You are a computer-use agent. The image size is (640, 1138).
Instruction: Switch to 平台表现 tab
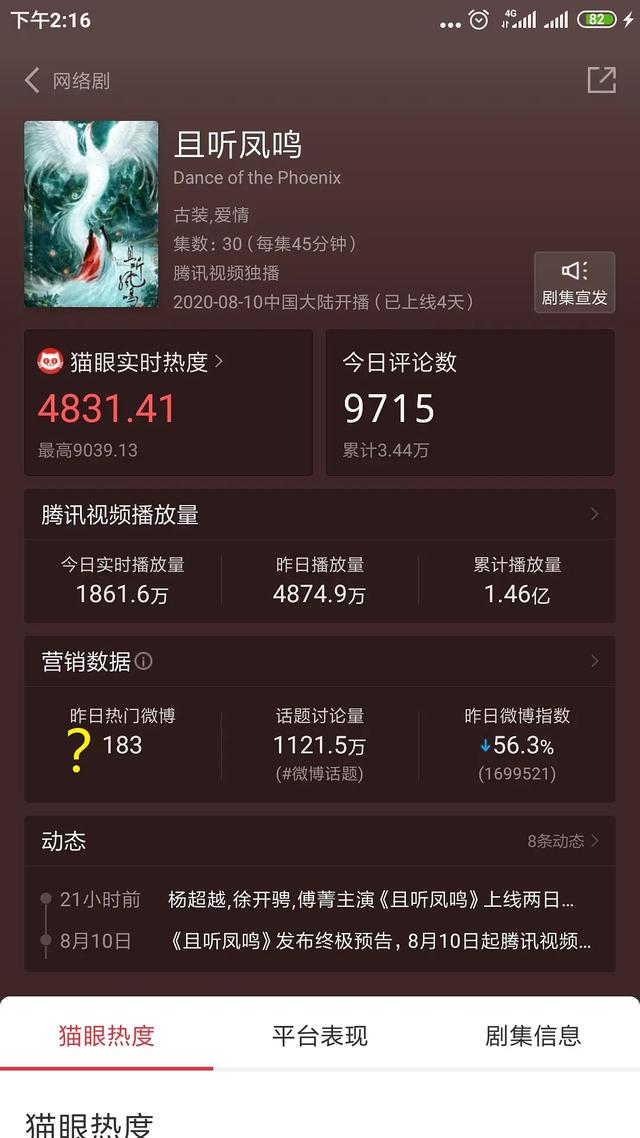(320, 1035)
